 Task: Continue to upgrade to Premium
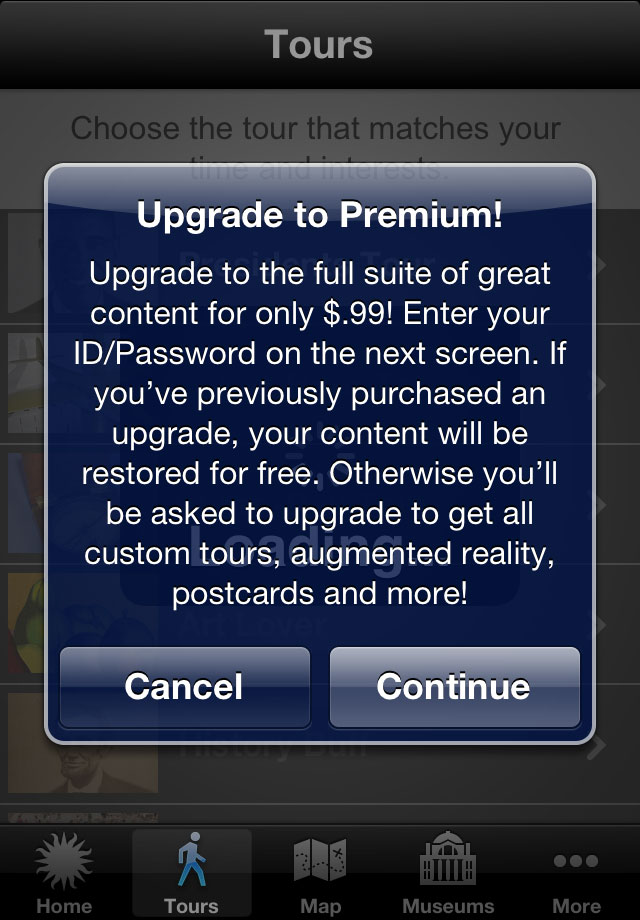[454, 687]
